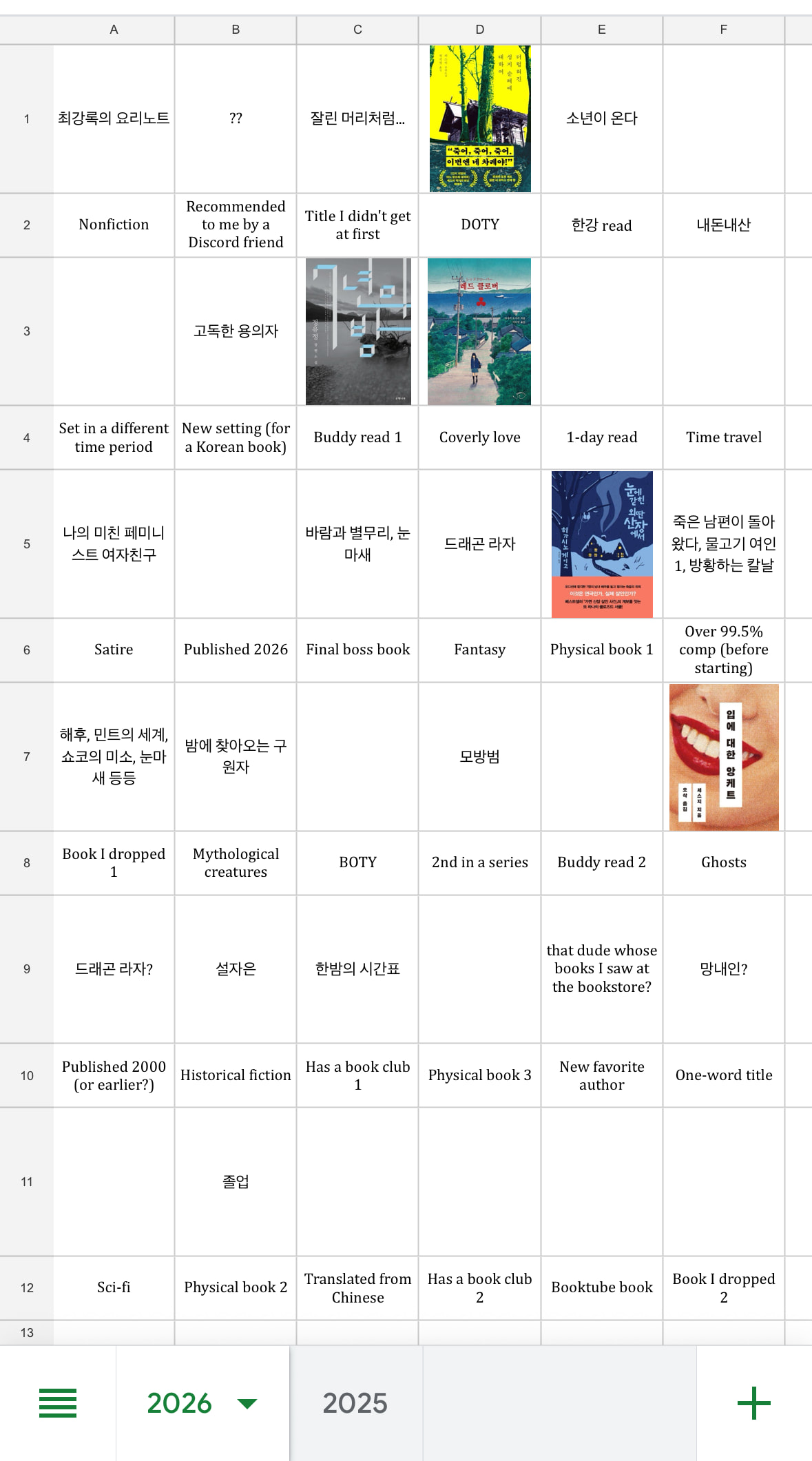812x1461 pixels.
Task: Select row 12 header
Action: (x=26, y=1287)
